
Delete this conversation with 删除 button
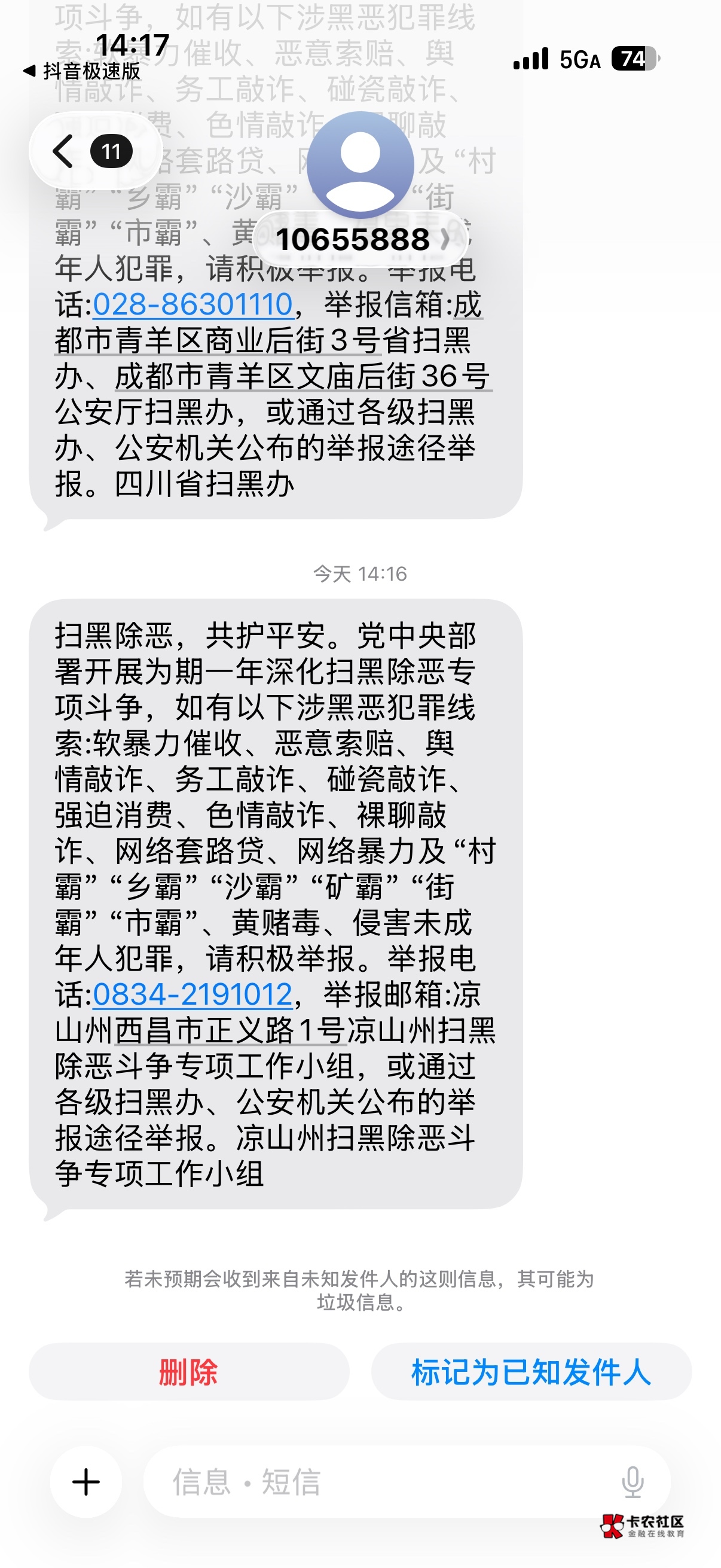pos(188,1372)
